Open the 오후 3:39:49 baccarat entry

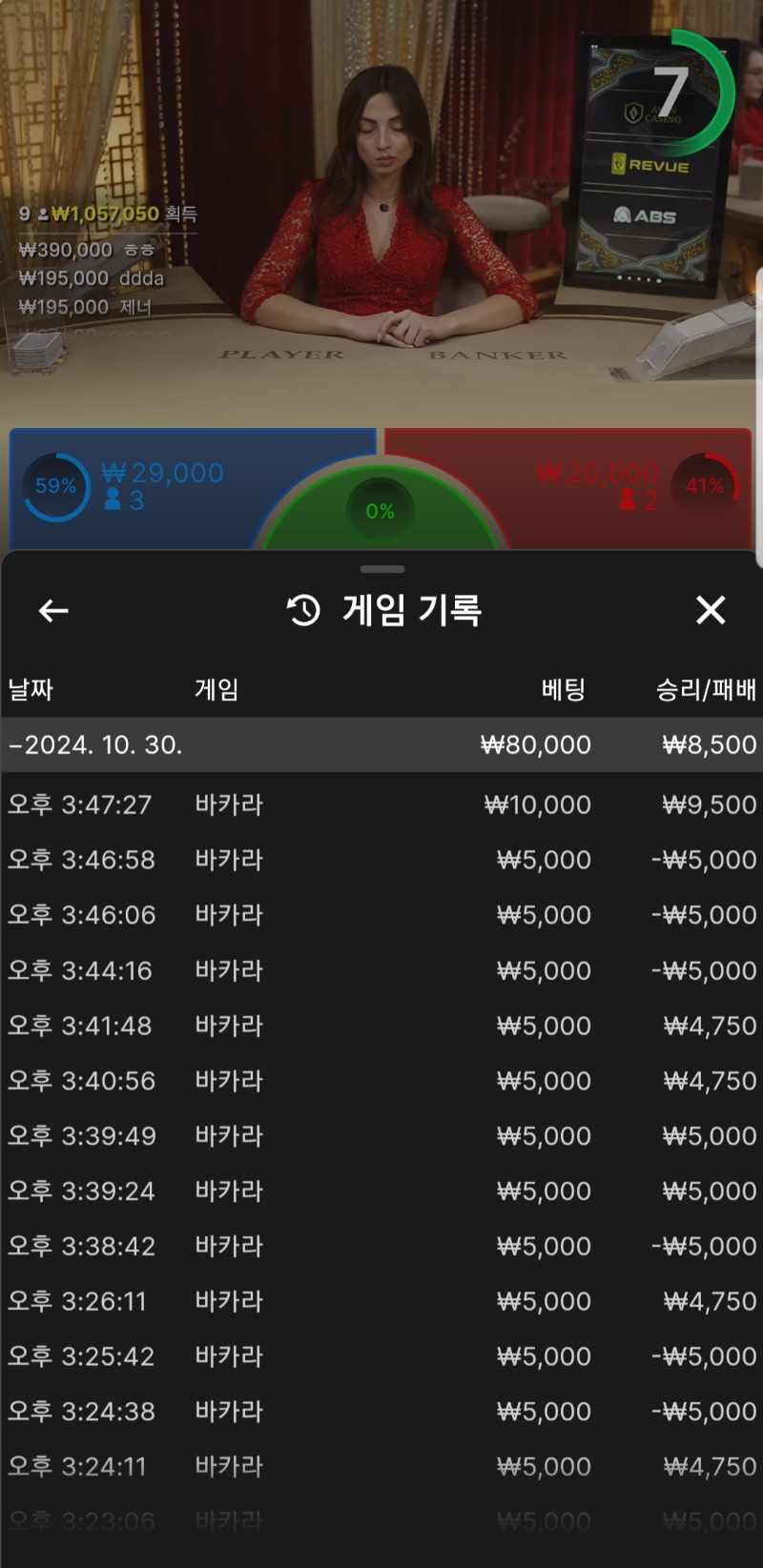tap(381, 1136)
